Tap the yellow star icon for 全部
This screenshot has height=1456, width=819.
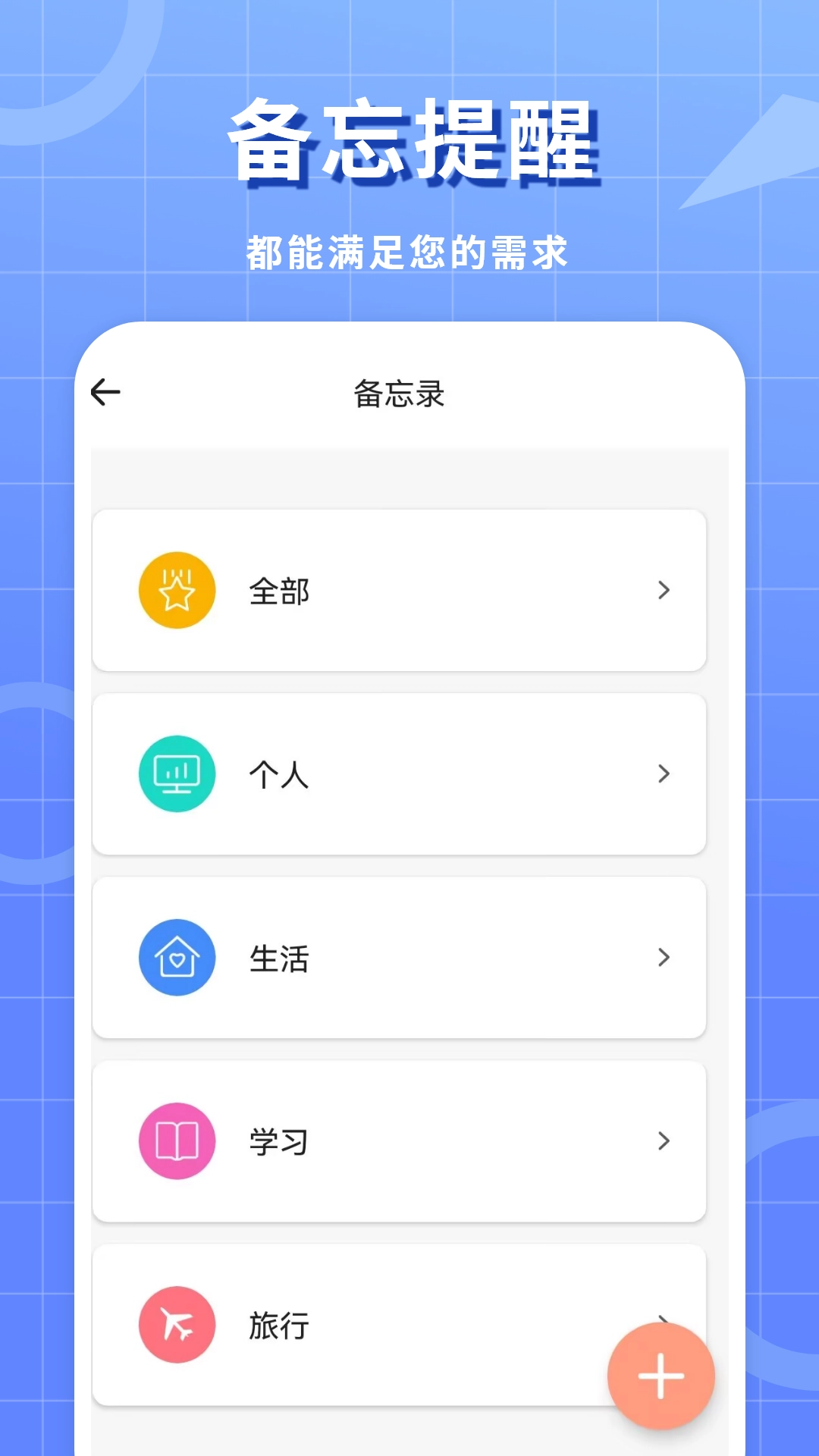177,590
